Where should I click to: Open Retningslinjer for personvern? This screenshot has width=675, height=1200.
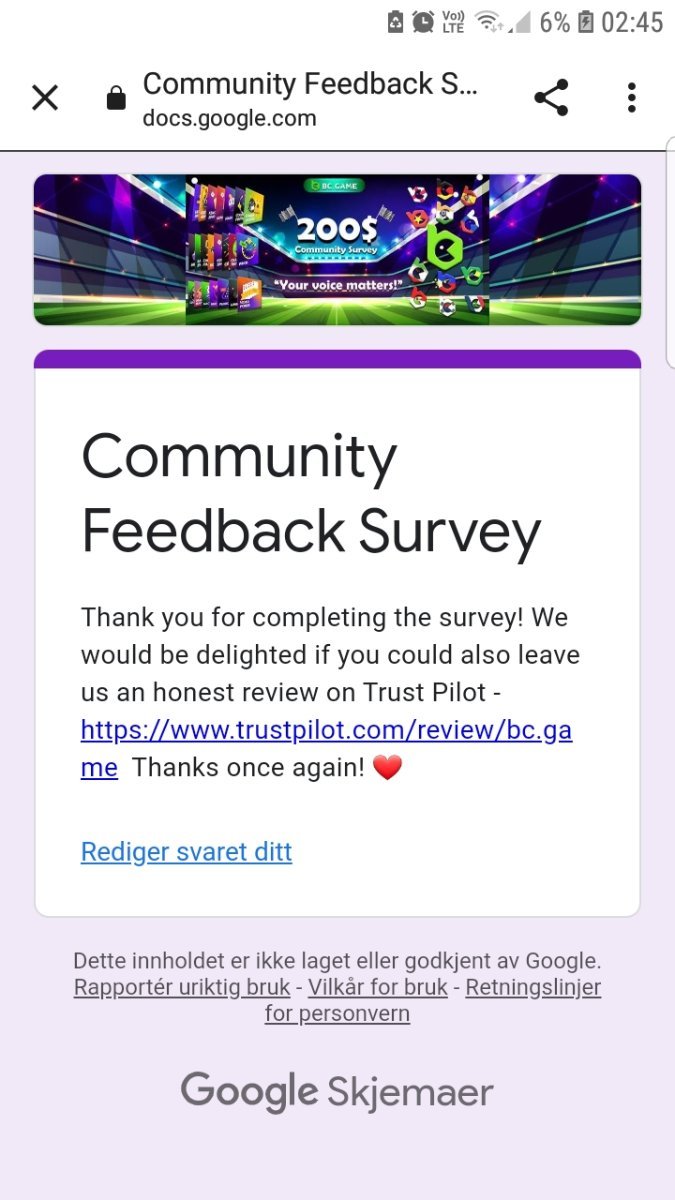(533, 988)
